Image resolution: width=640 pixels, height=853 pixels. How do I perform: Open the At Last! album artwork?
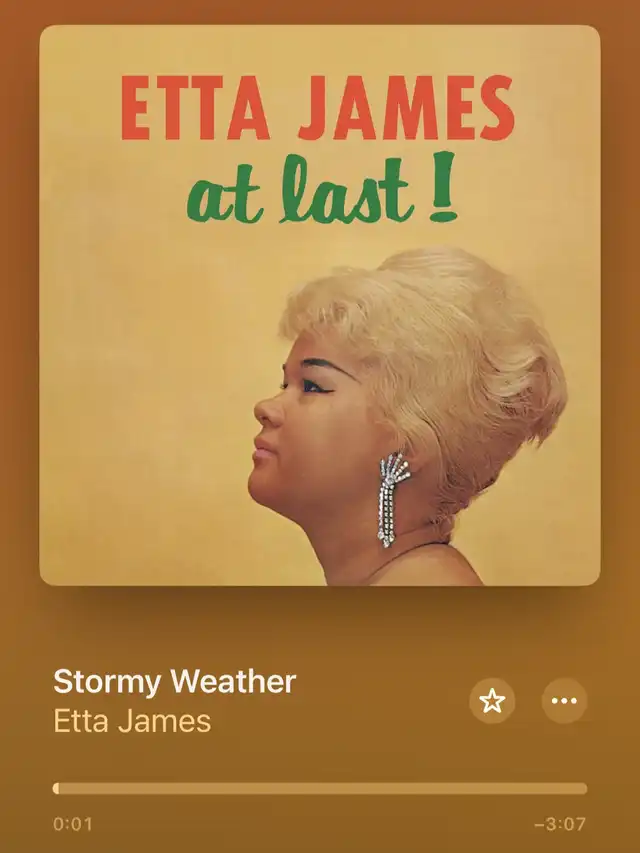320,305
